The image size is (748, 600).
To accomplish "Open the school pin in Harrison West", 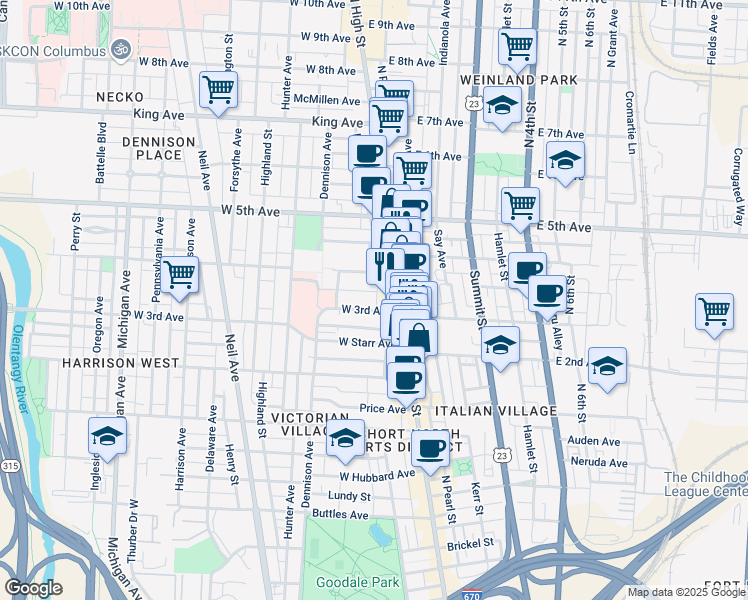I will (x=107, y=436).
